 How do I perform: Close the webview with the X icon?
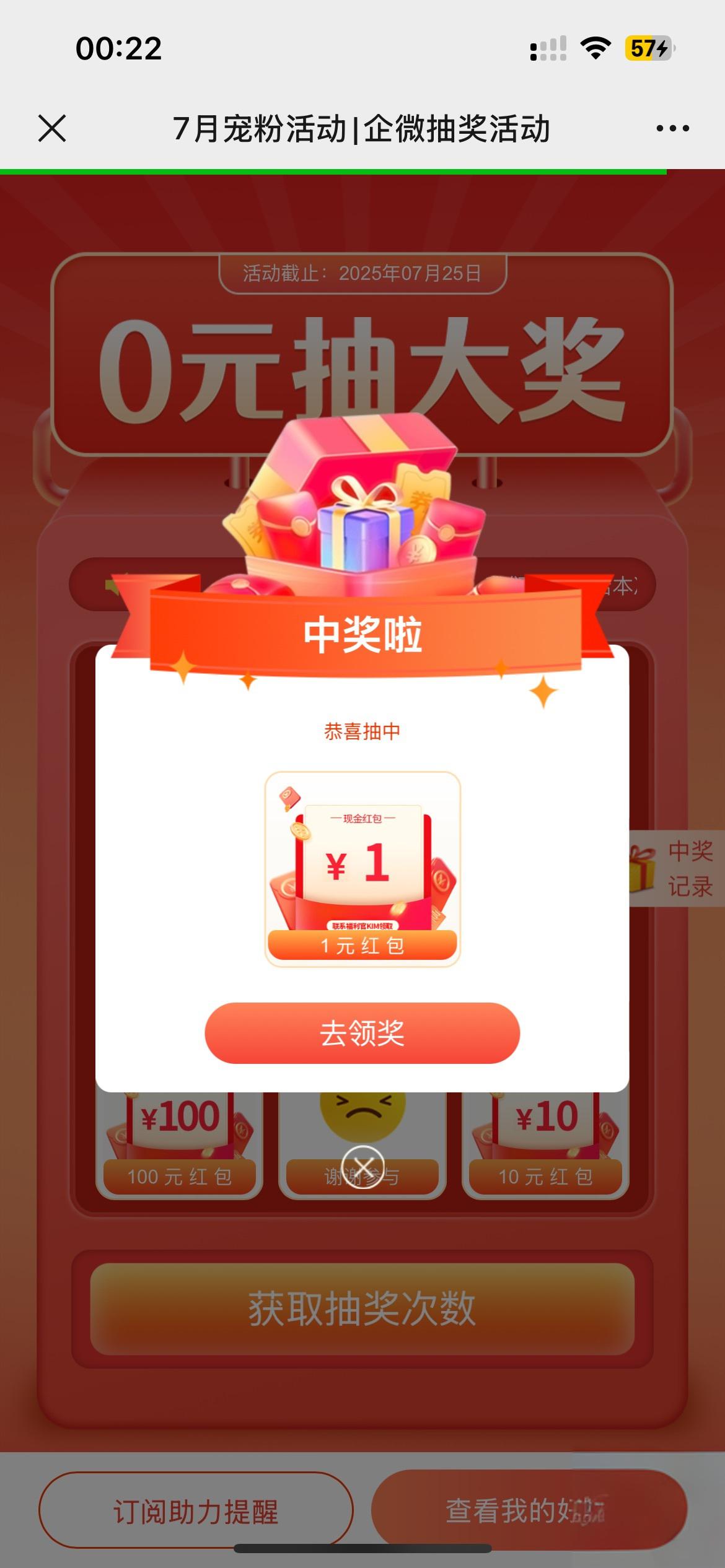coord(52,129)
